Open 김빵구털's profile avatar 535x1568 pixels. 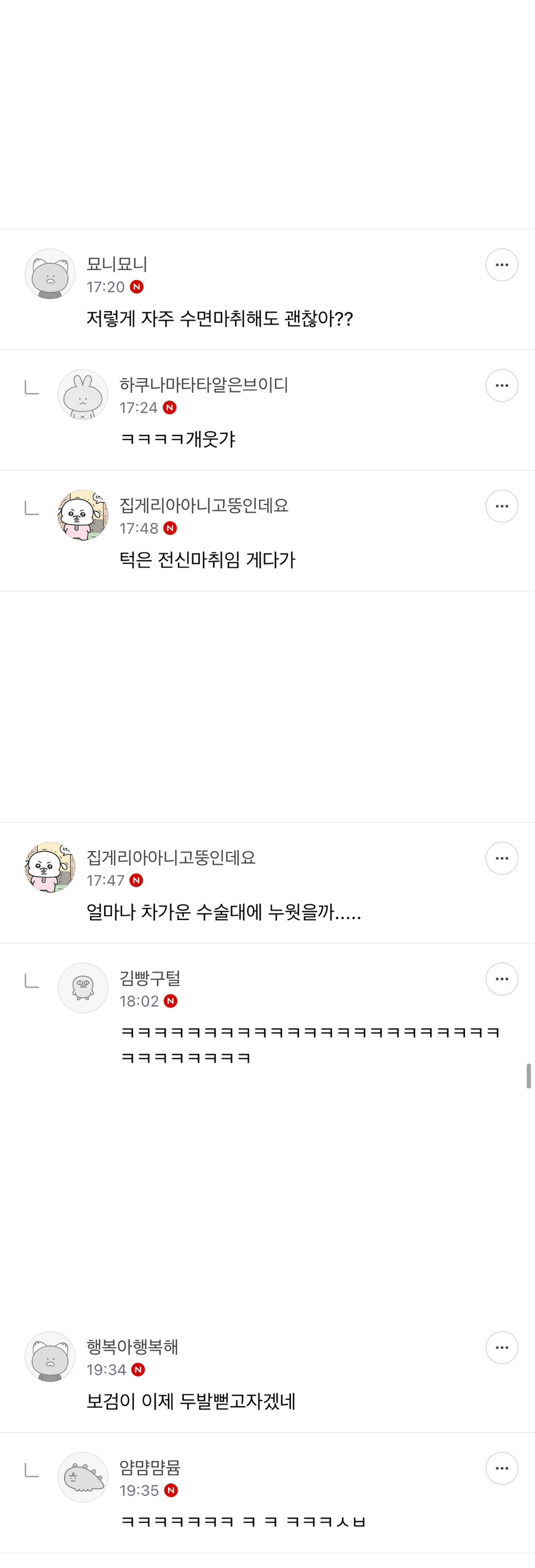pyautogui.click(x=83, y=988)
